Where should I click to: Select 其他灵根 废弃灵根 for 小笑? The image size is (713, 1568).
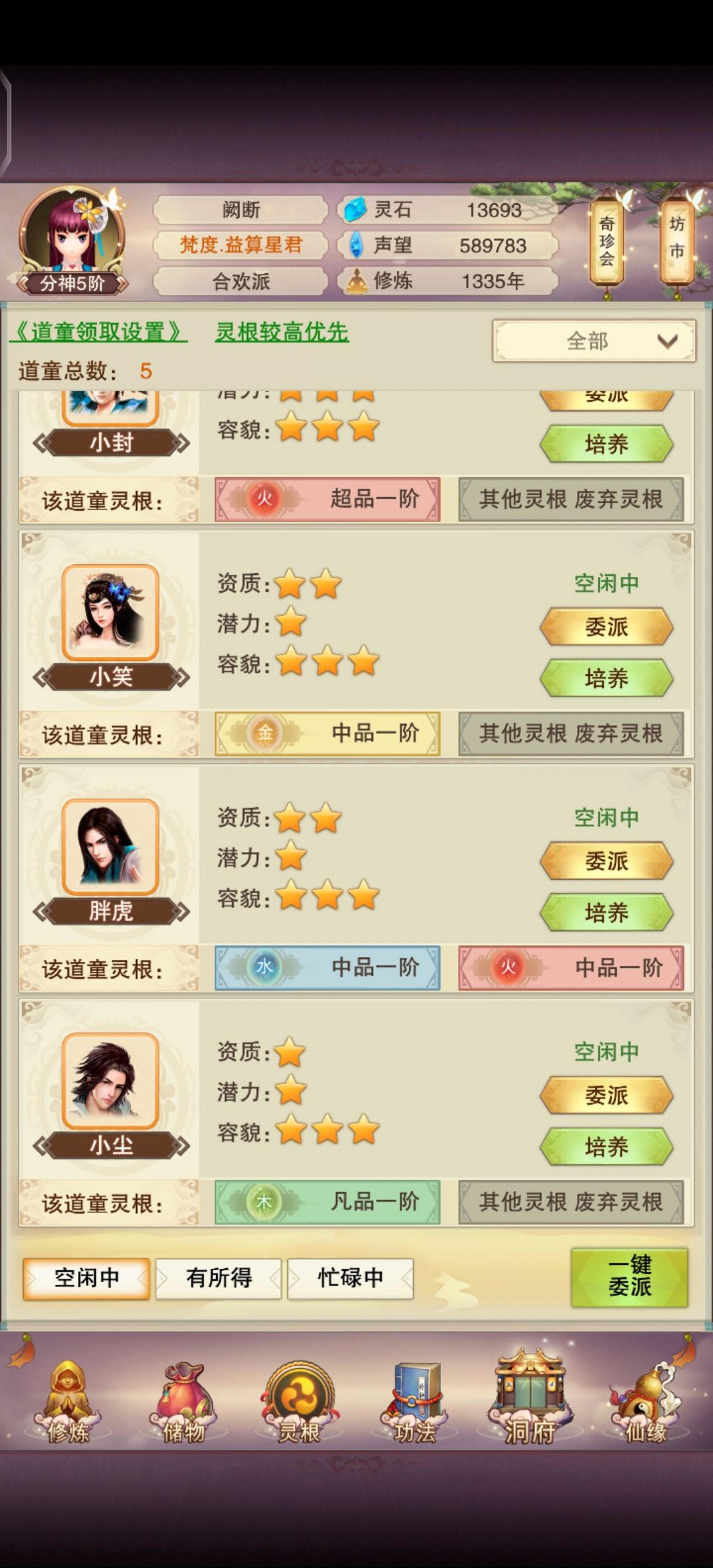coord(572,733)
